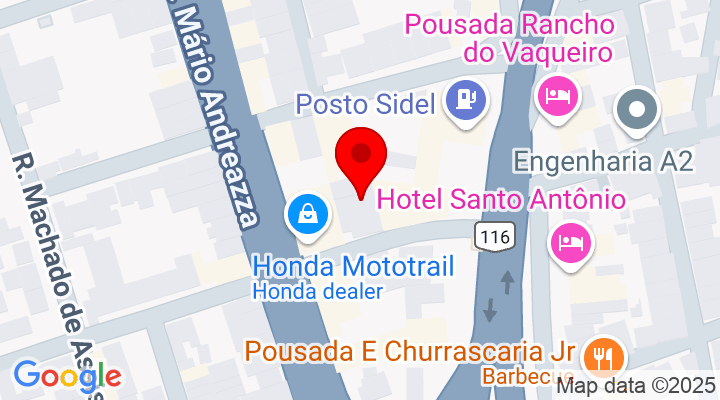
Task: Select the Hotel Santo Antônio lodging pin
Action: click(571, 242)
